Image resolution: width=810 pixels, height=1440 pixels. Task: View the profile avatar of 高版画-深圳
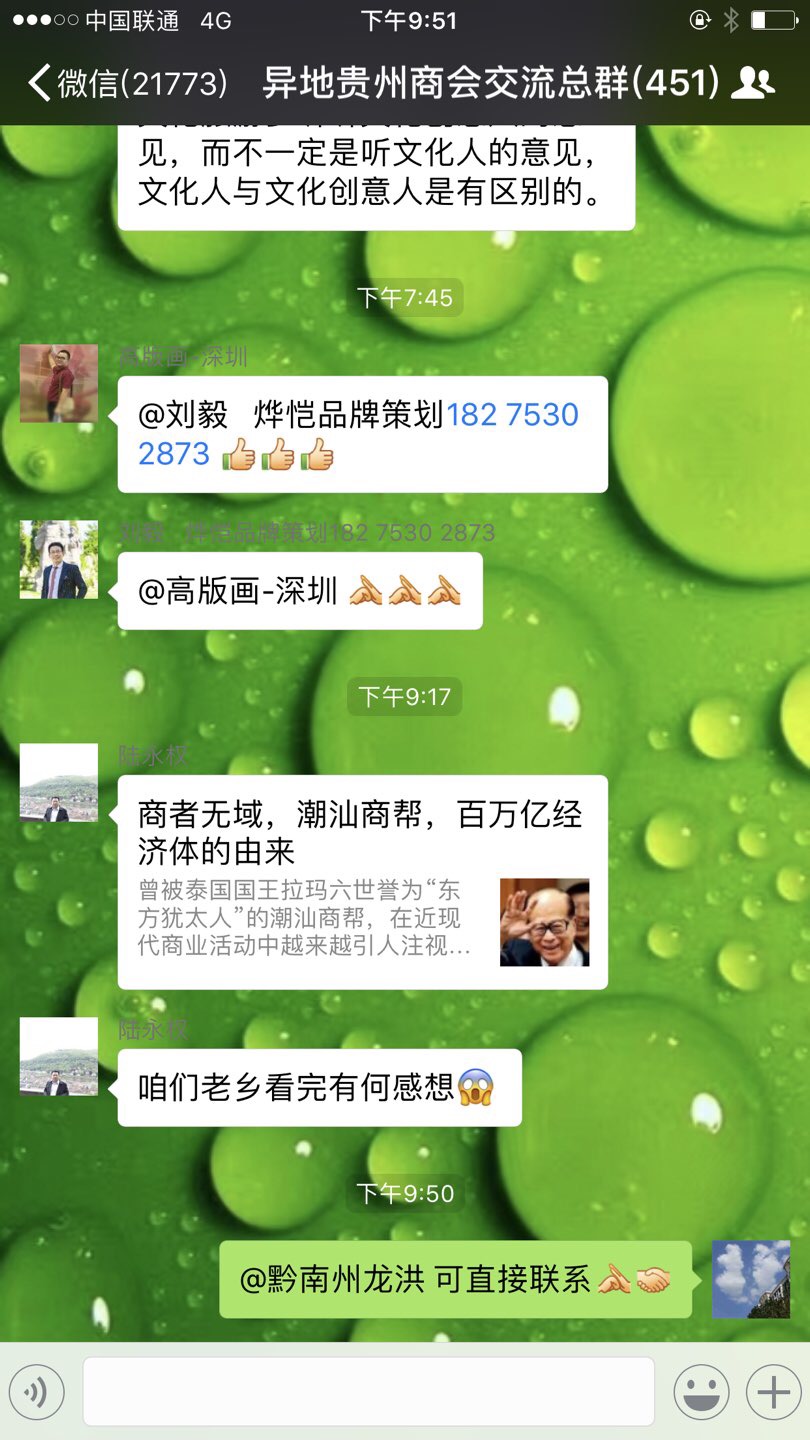point(59,384)
